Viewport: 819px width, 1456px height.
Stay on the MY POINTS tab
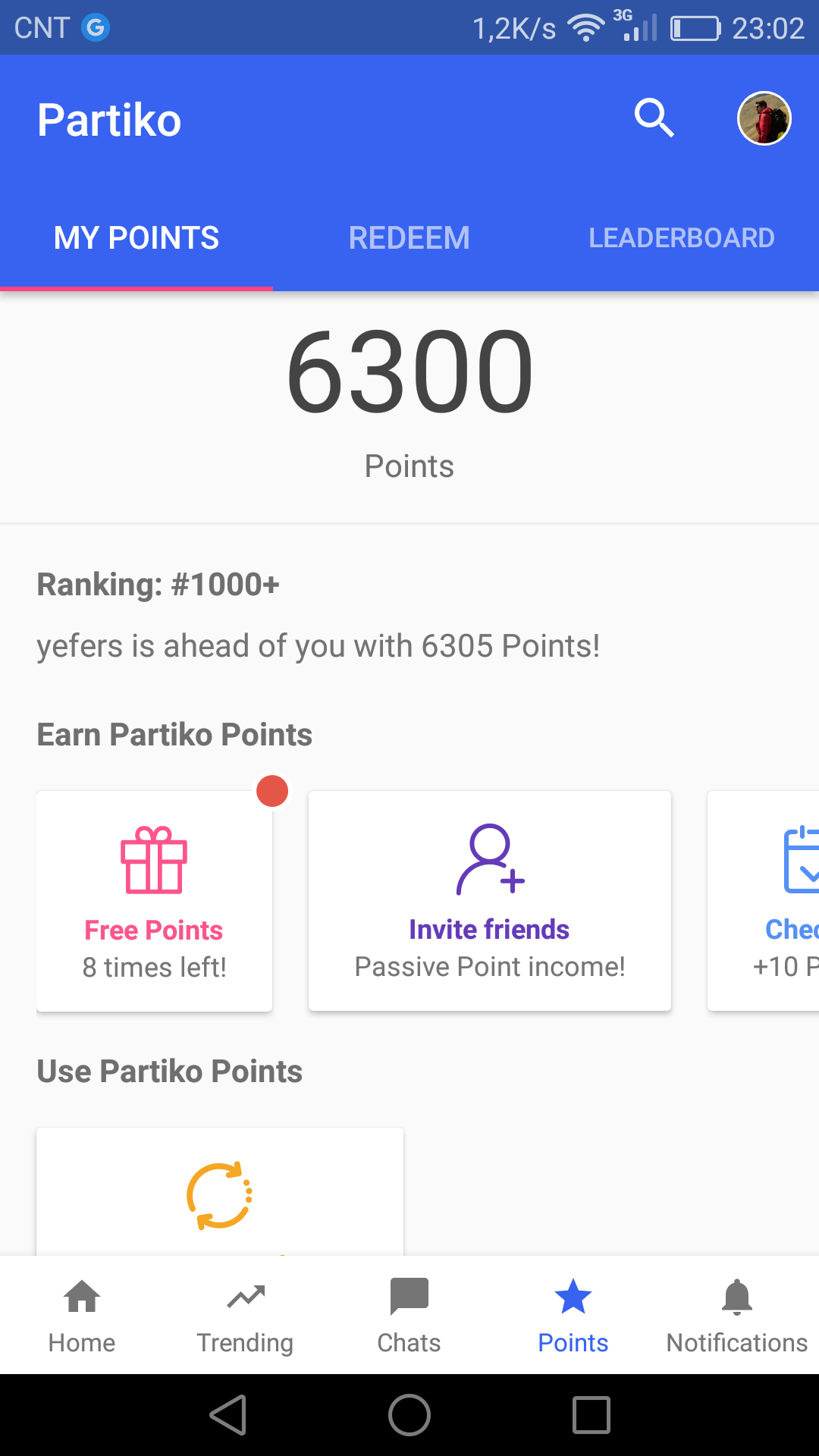click(x=136, y=237)
